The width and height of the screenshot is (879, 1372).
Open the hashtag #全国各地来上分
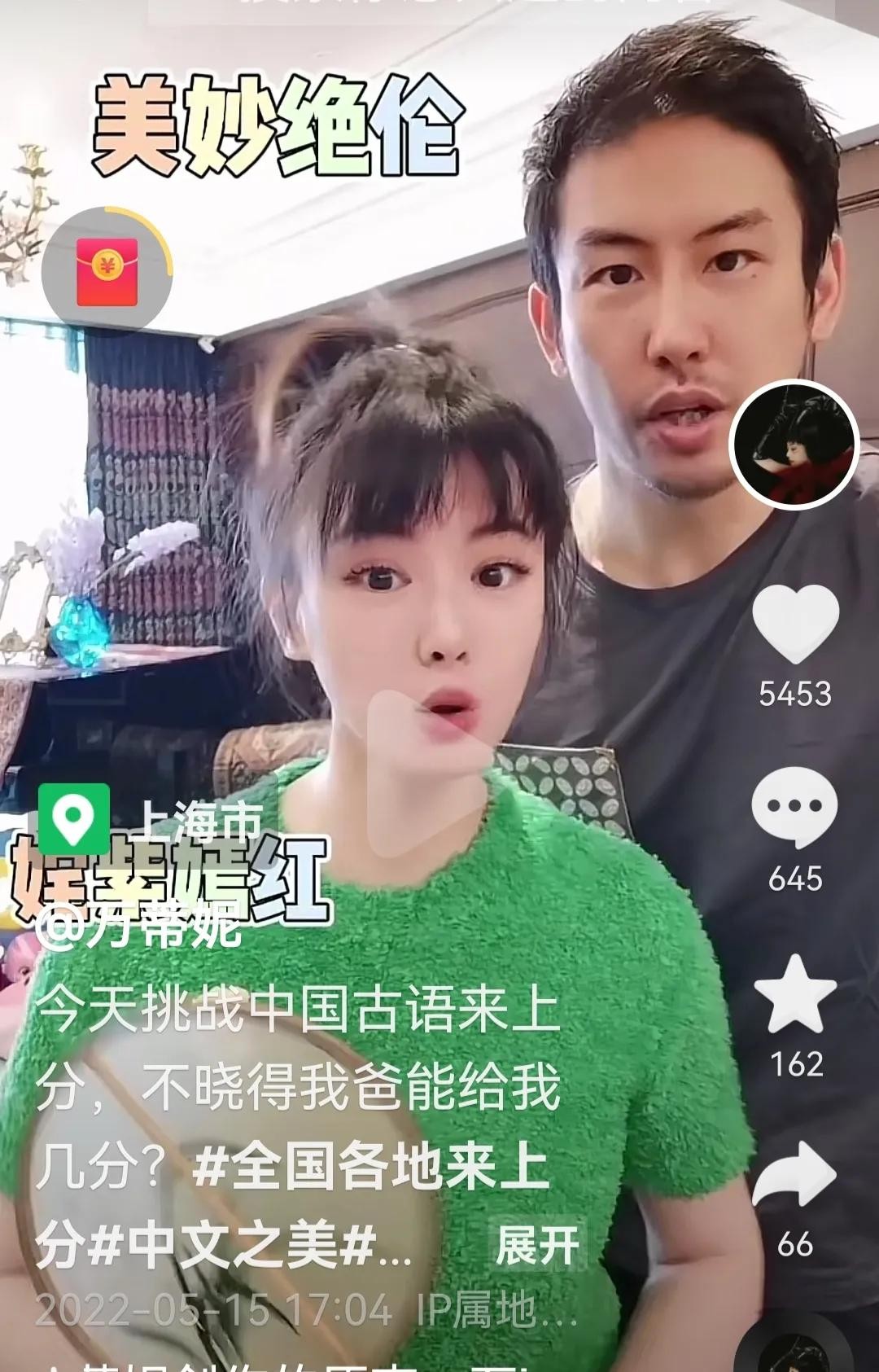click(371, 1168)
